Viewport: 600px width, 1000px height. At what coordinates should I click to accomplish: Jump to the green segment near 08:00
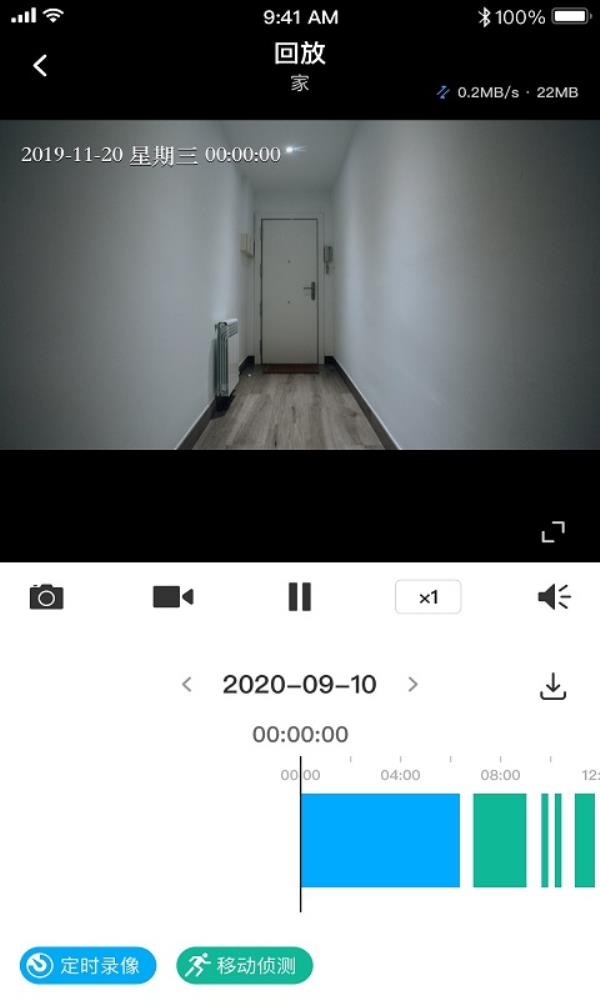click(x=499, y=840)
